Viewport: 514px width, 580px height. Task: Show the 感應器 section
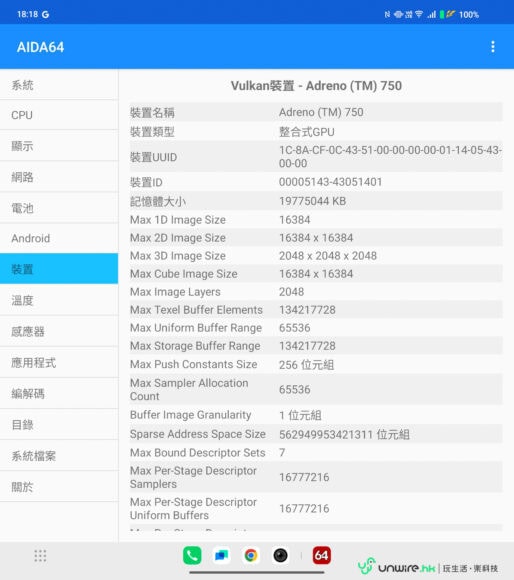coord(59,331)
